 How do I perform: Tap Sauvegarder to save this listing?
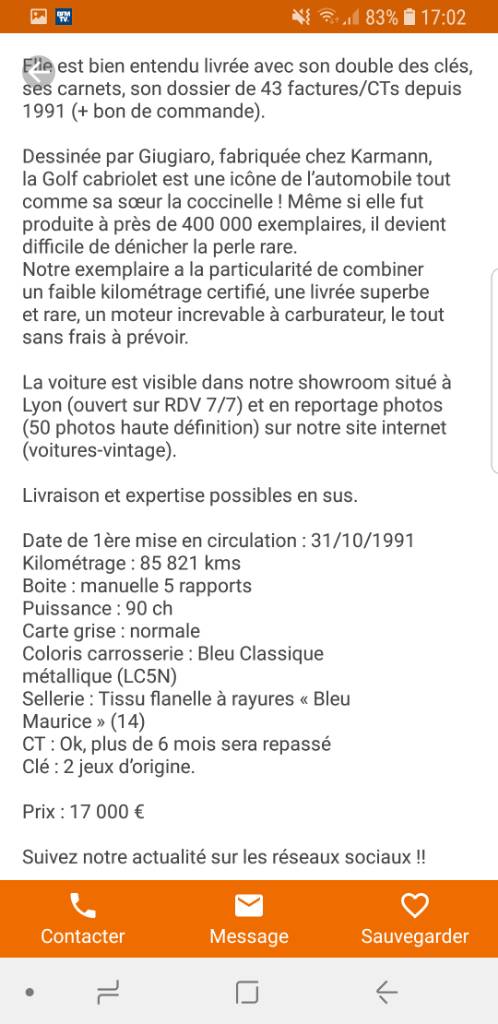pos(415,919)
